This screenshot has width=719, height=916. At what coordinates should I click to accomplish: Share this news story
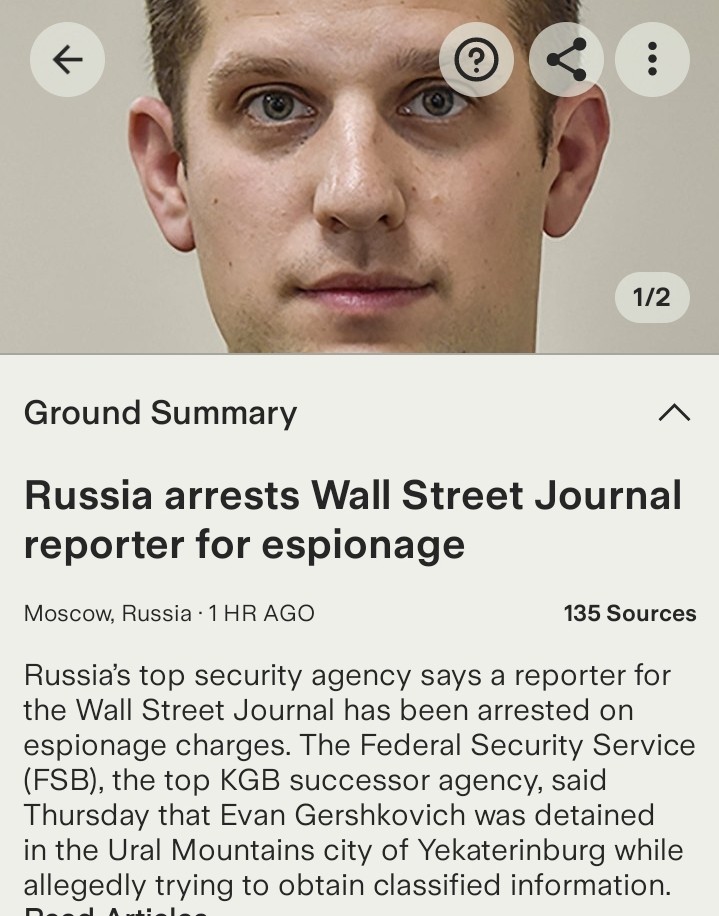click(x=565, y=60)
